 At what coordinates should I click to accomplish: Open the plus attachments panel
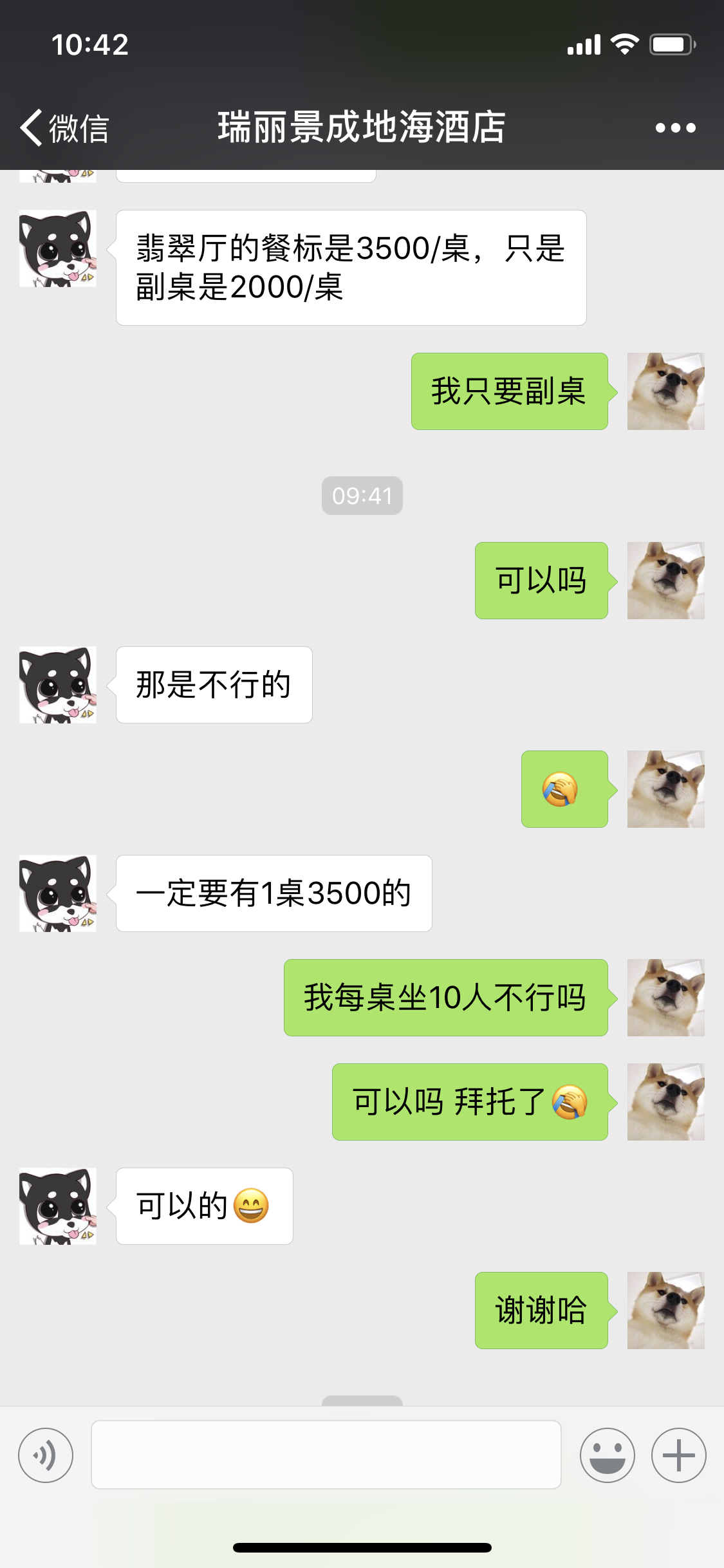(678, 1455)
